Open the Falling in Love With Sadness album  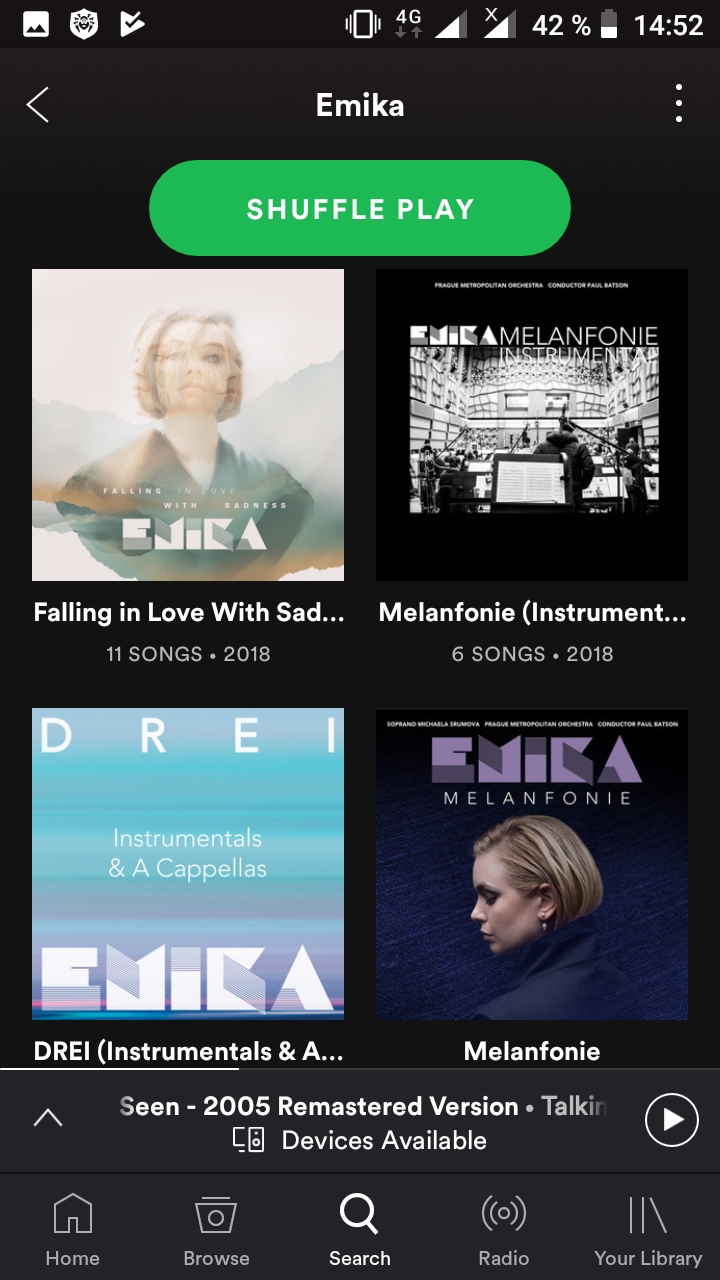tap(188, 425)
